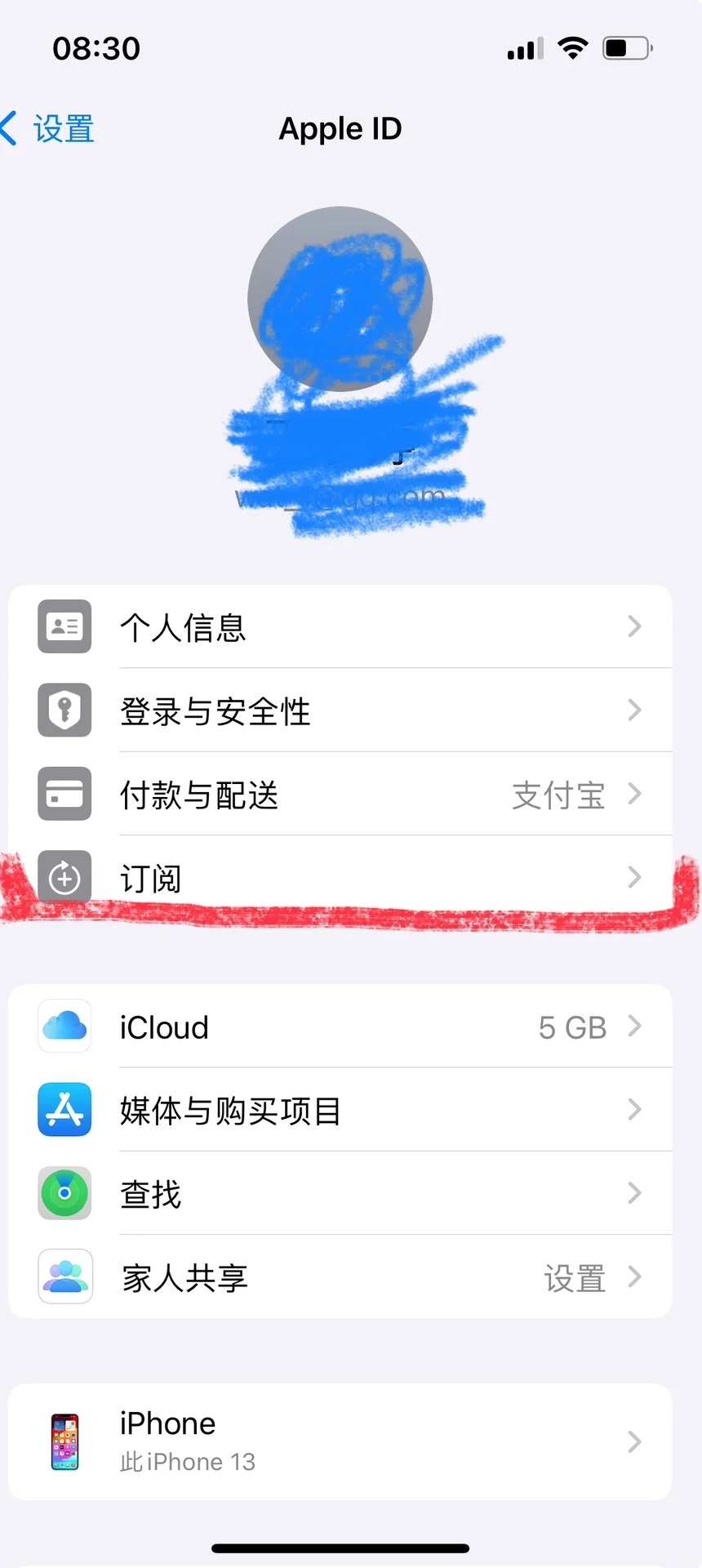Tap the 5 GB iCloud storage label

pyautogui.click(x=571, y=1027)
